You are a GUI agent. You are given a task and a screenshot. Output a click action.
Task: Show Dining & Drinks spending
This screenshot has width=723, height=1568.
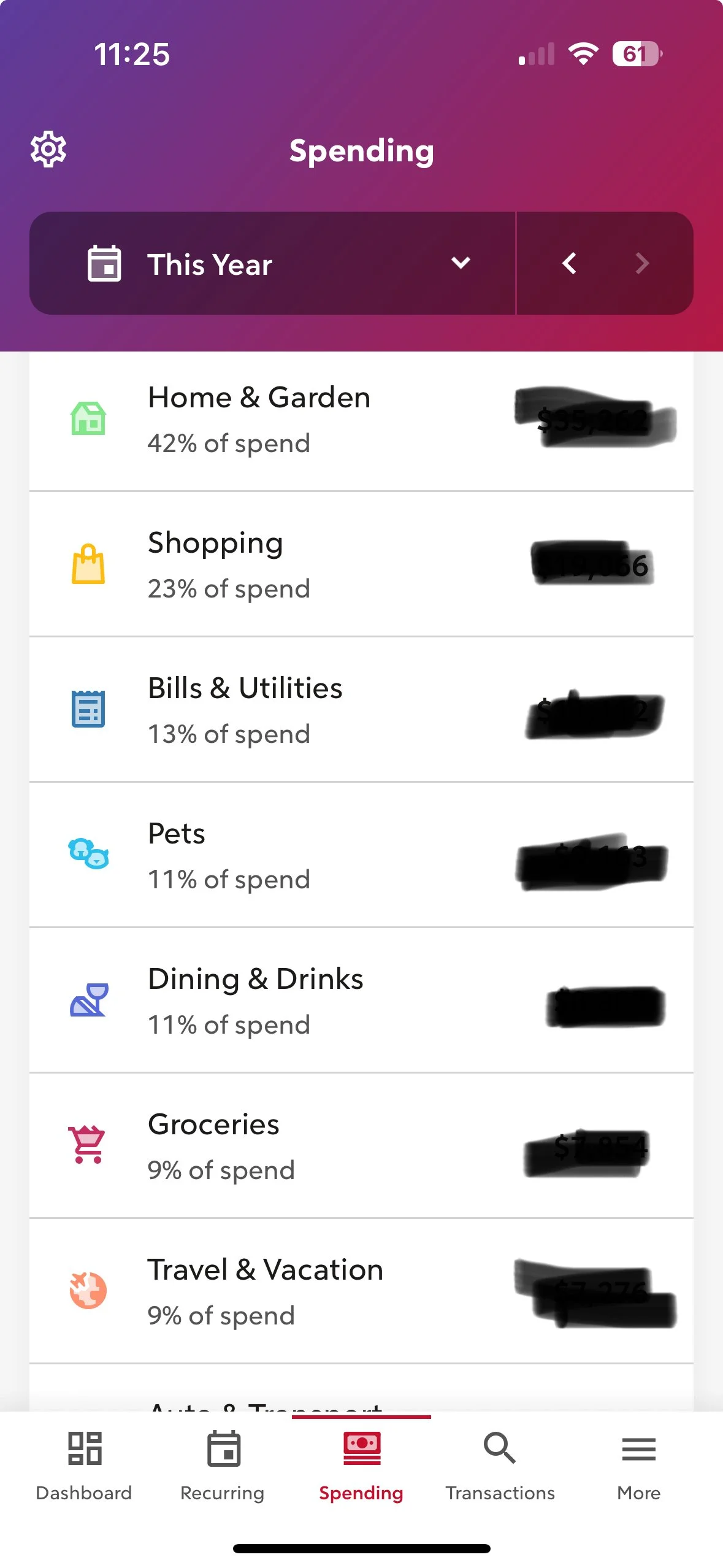[x=361, y=1001]
